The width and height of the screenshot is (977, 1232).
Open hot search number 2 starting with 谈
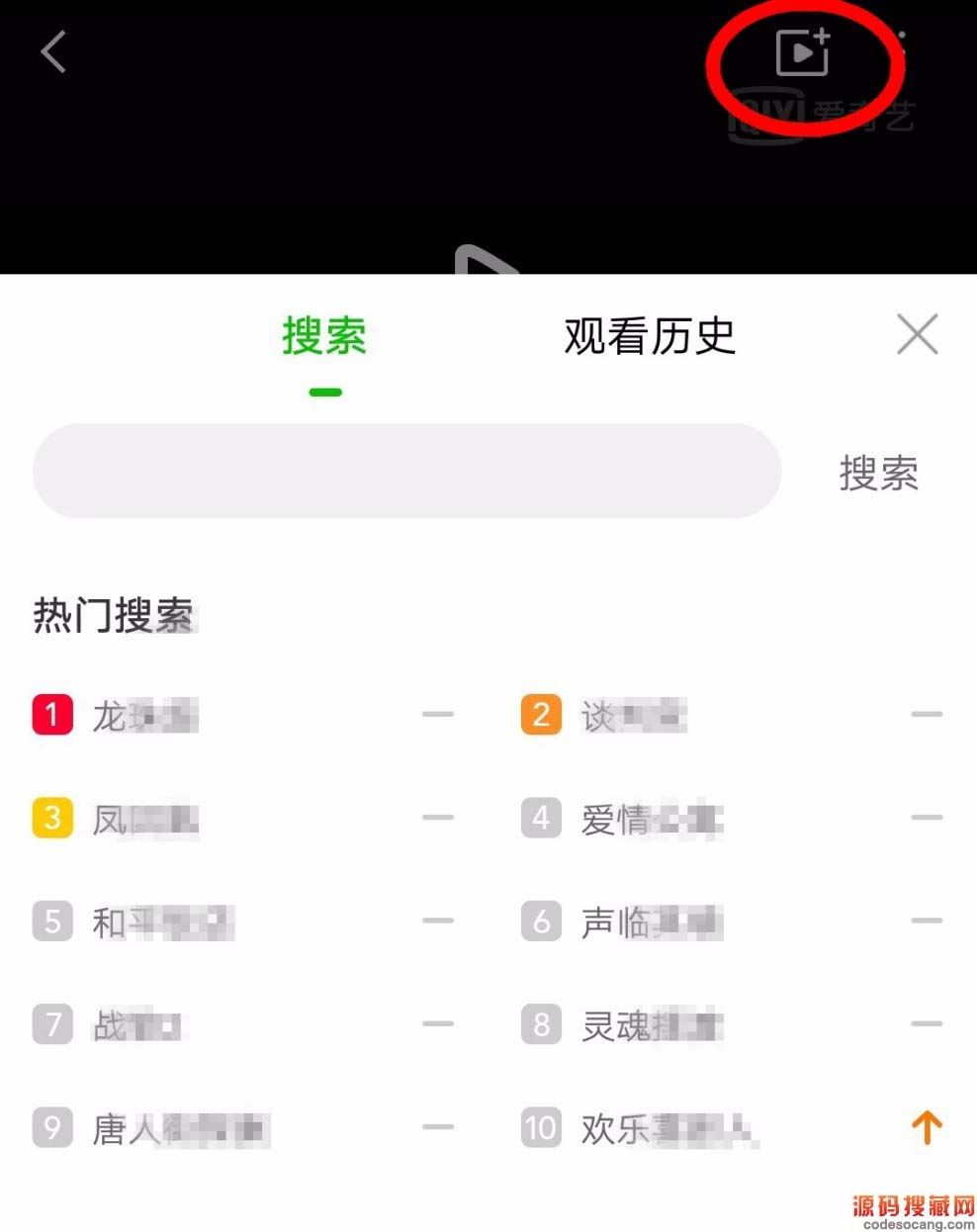click(x=633, y=715)
